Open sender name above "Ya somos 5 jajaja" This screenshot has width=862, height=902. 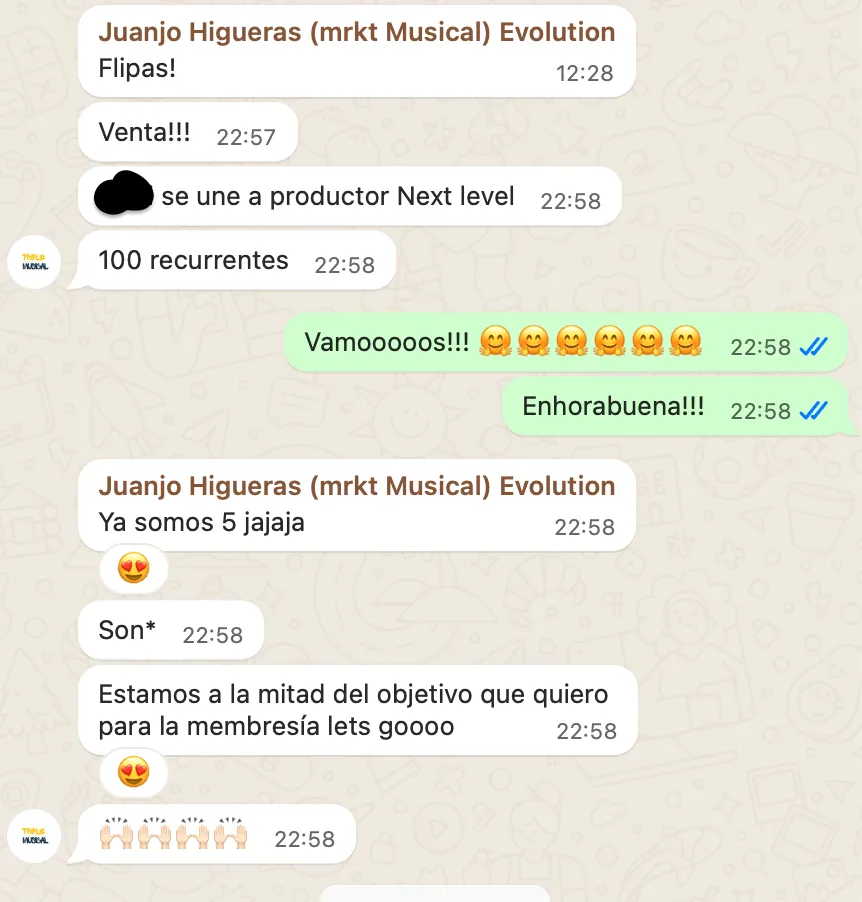click(356, 487)
